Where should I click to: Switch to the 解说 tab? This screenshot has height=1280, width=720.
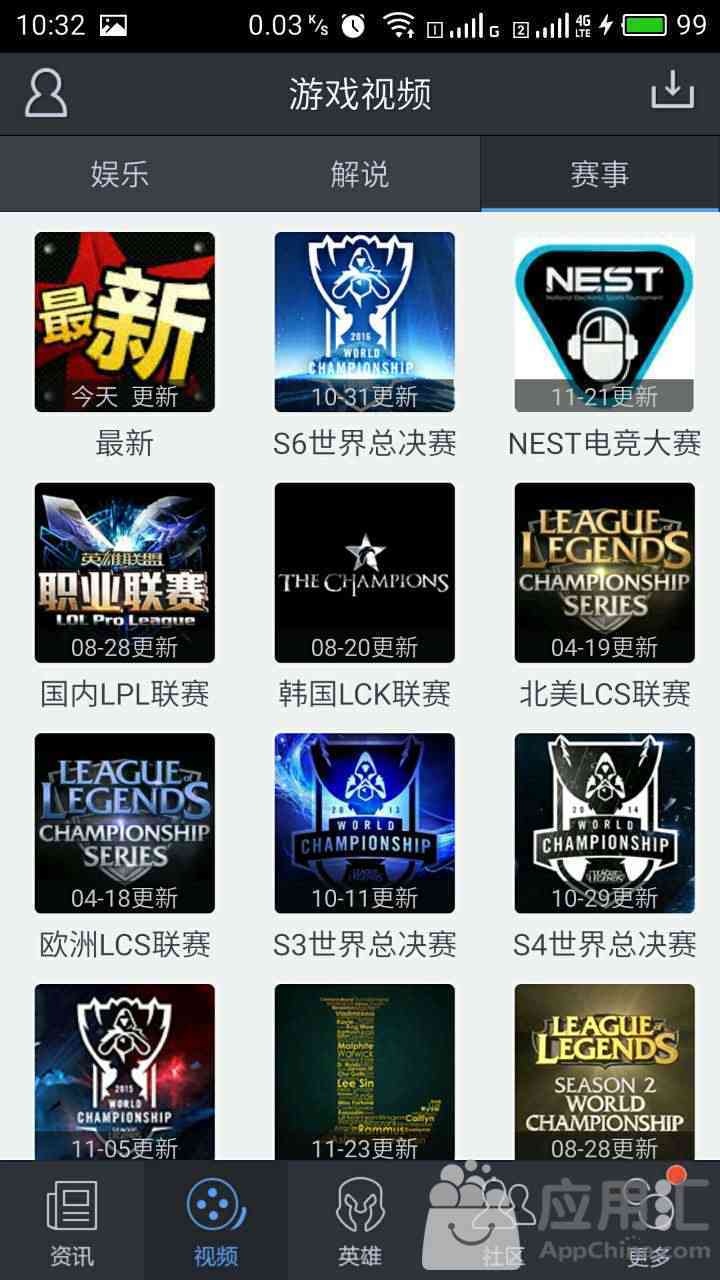pyautogui.click(x=360, y=174)
